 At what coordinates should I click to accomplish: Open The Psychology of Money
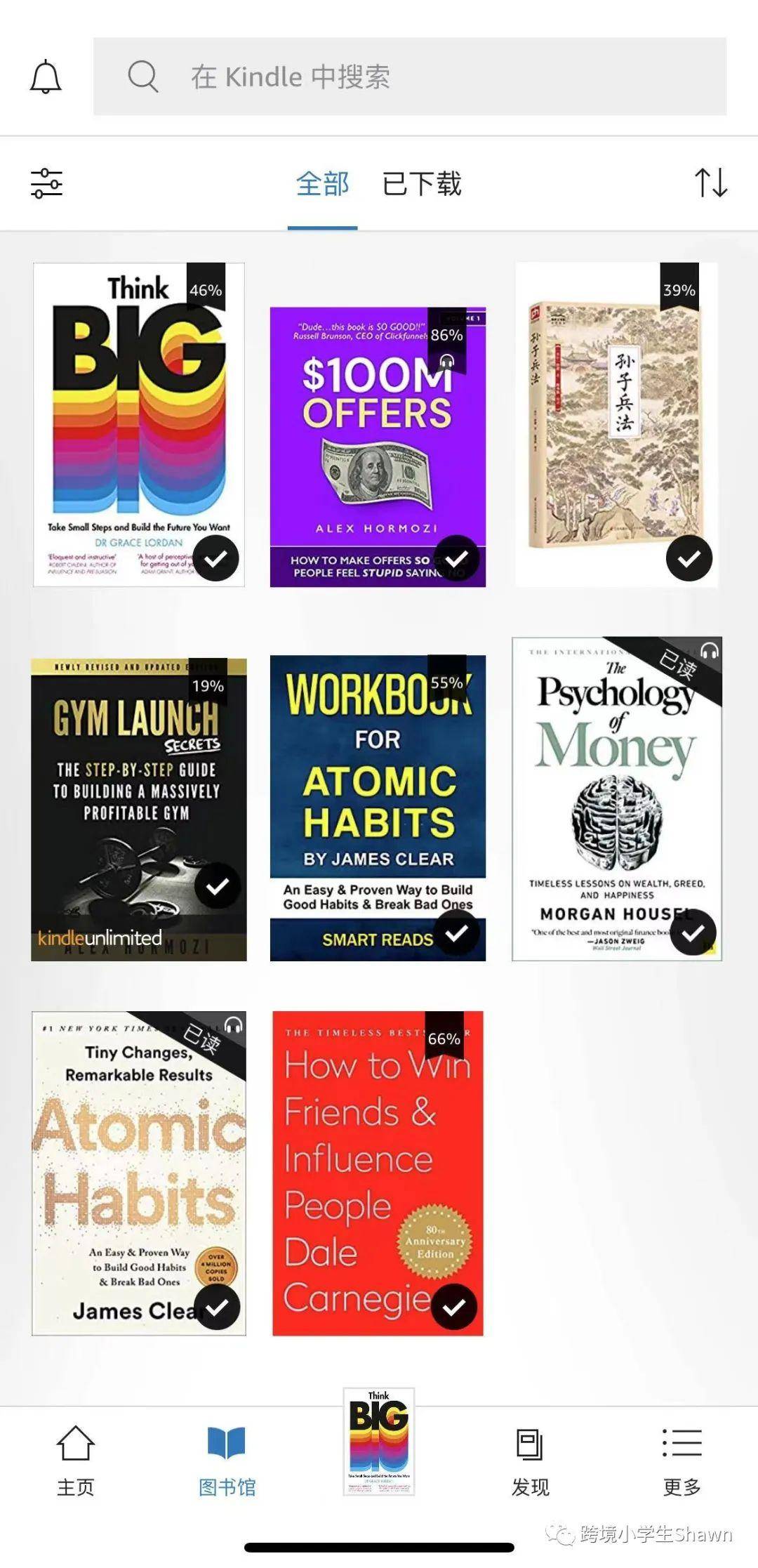click(x=616, y=799)
